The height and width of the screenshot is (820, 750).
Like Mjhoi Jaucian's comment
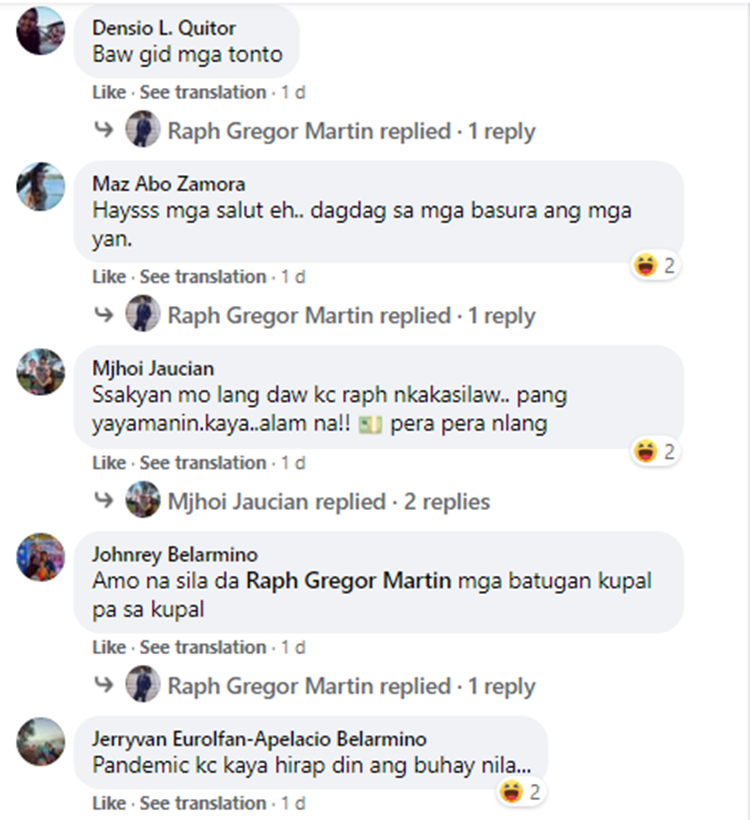coord(109,463)
